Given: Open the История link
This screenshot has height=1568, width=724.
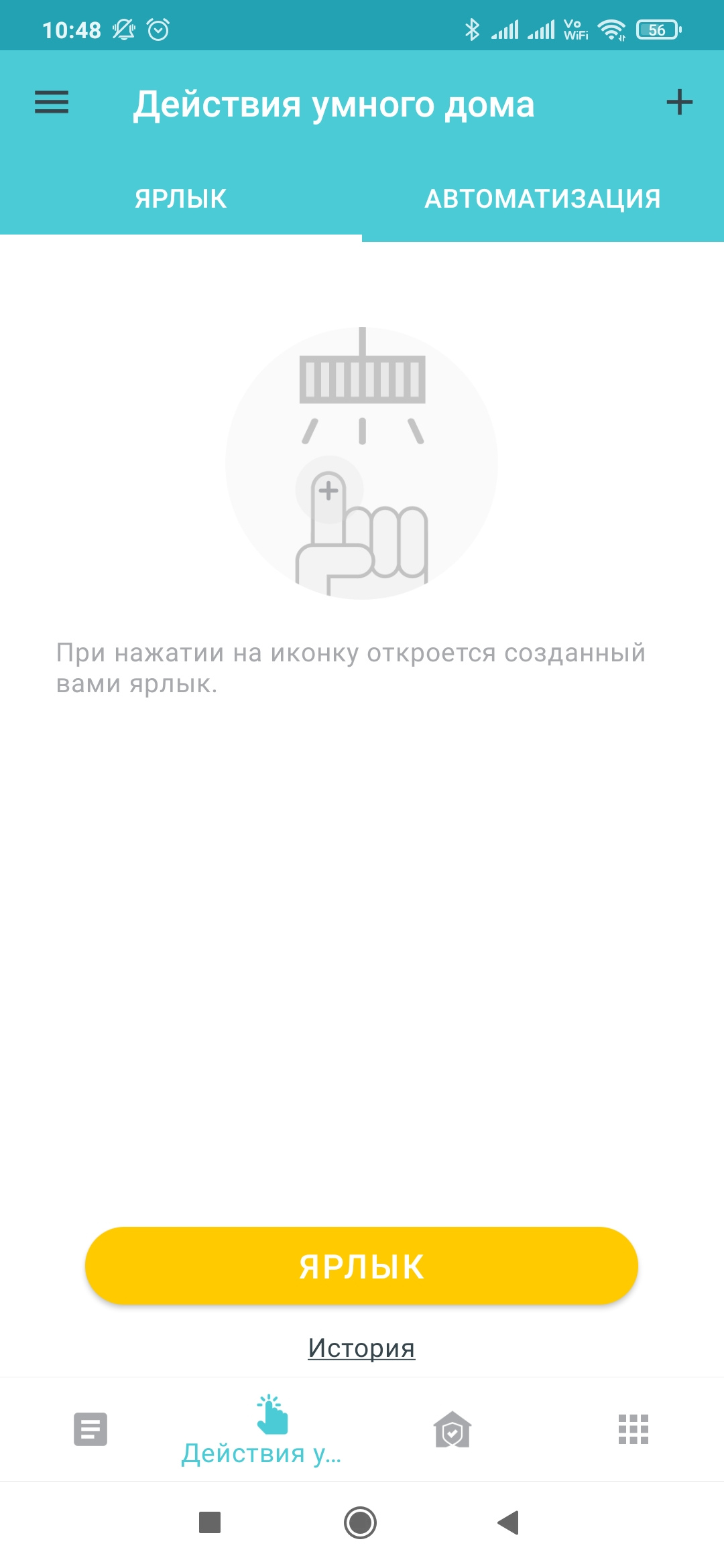Looking at the screenshot, I should [x=361, y=1348].
